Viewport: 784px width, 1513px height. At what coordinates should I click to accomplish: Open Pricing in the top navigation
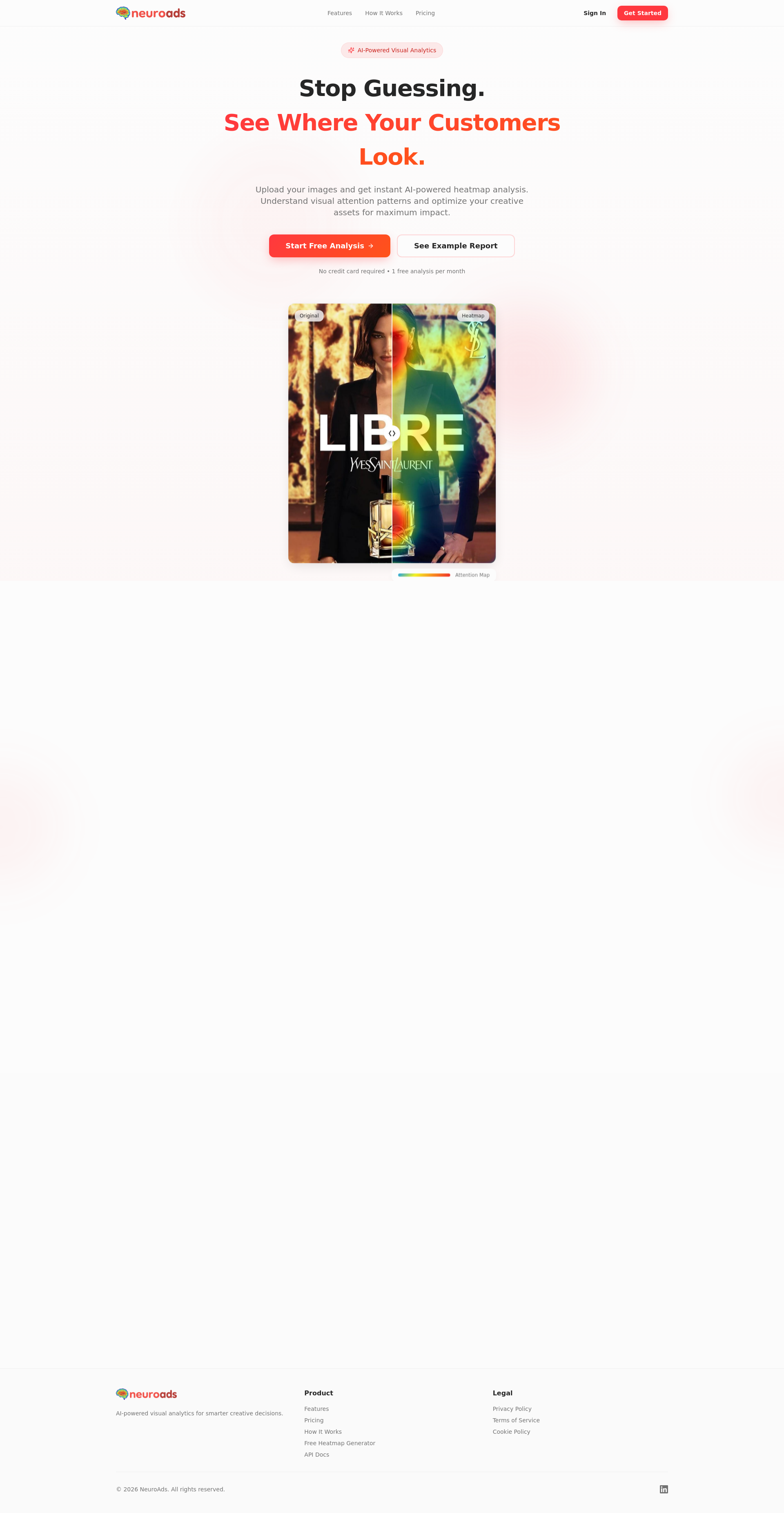(x=425, y=13)
